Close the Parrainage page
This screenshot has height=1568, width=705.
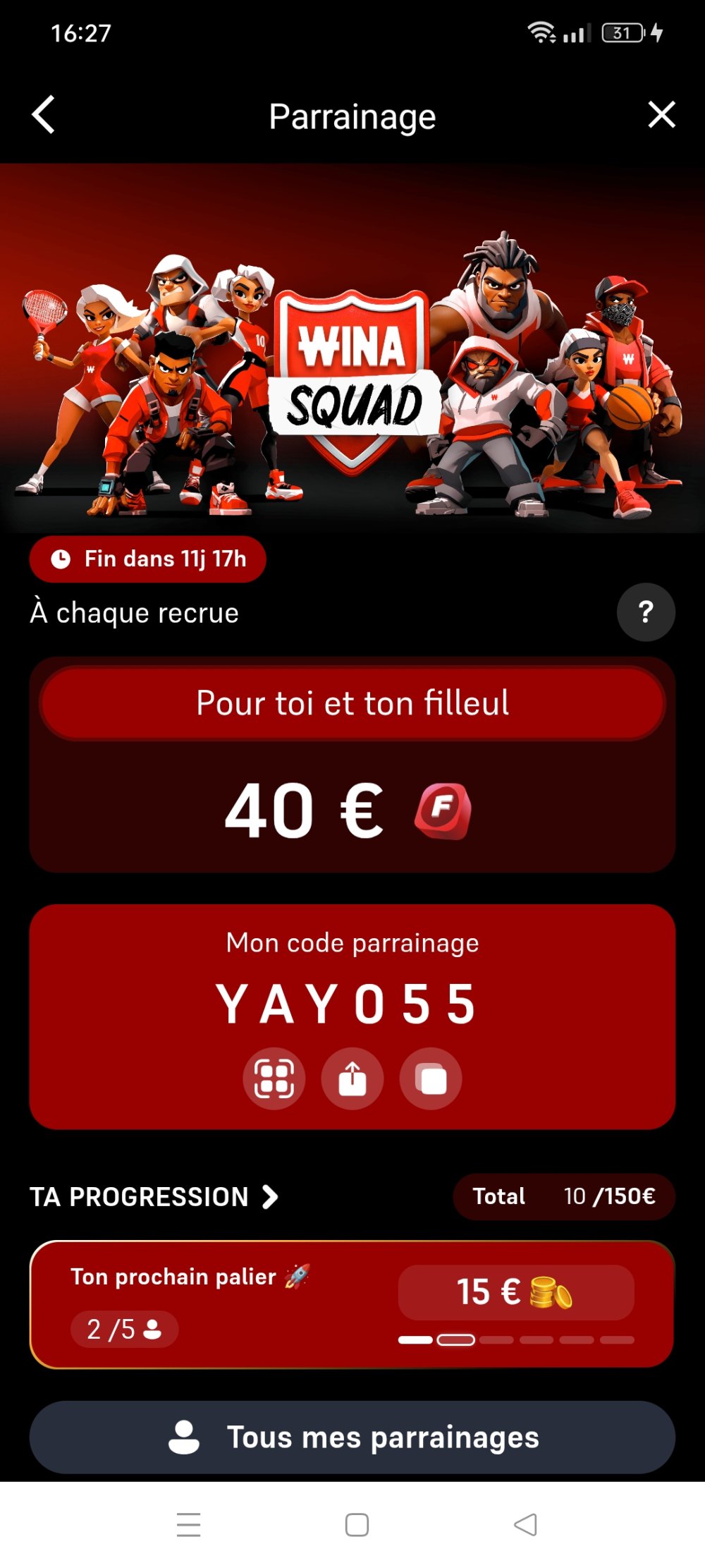[661, 115]
